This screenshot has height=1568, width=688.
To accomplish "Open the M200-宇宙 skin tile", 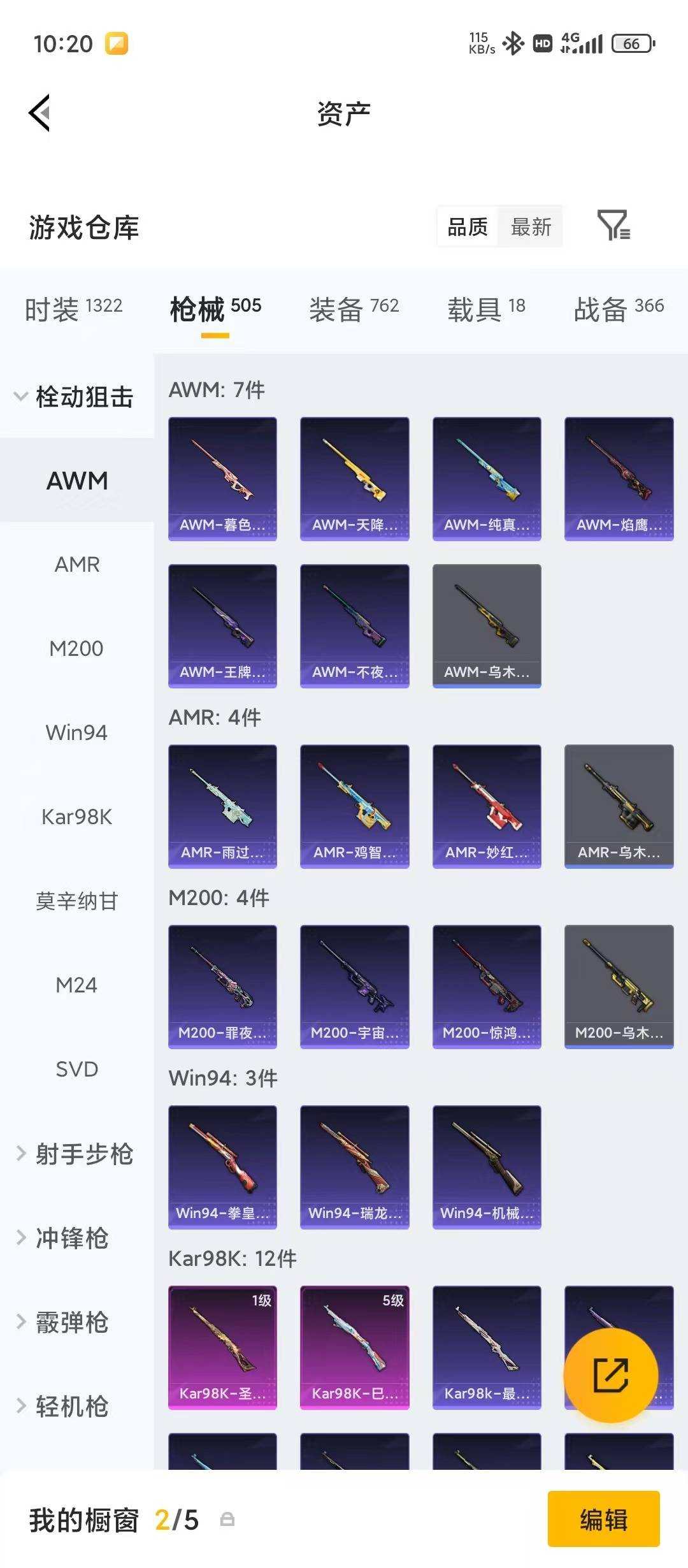I will coord(354,986).
